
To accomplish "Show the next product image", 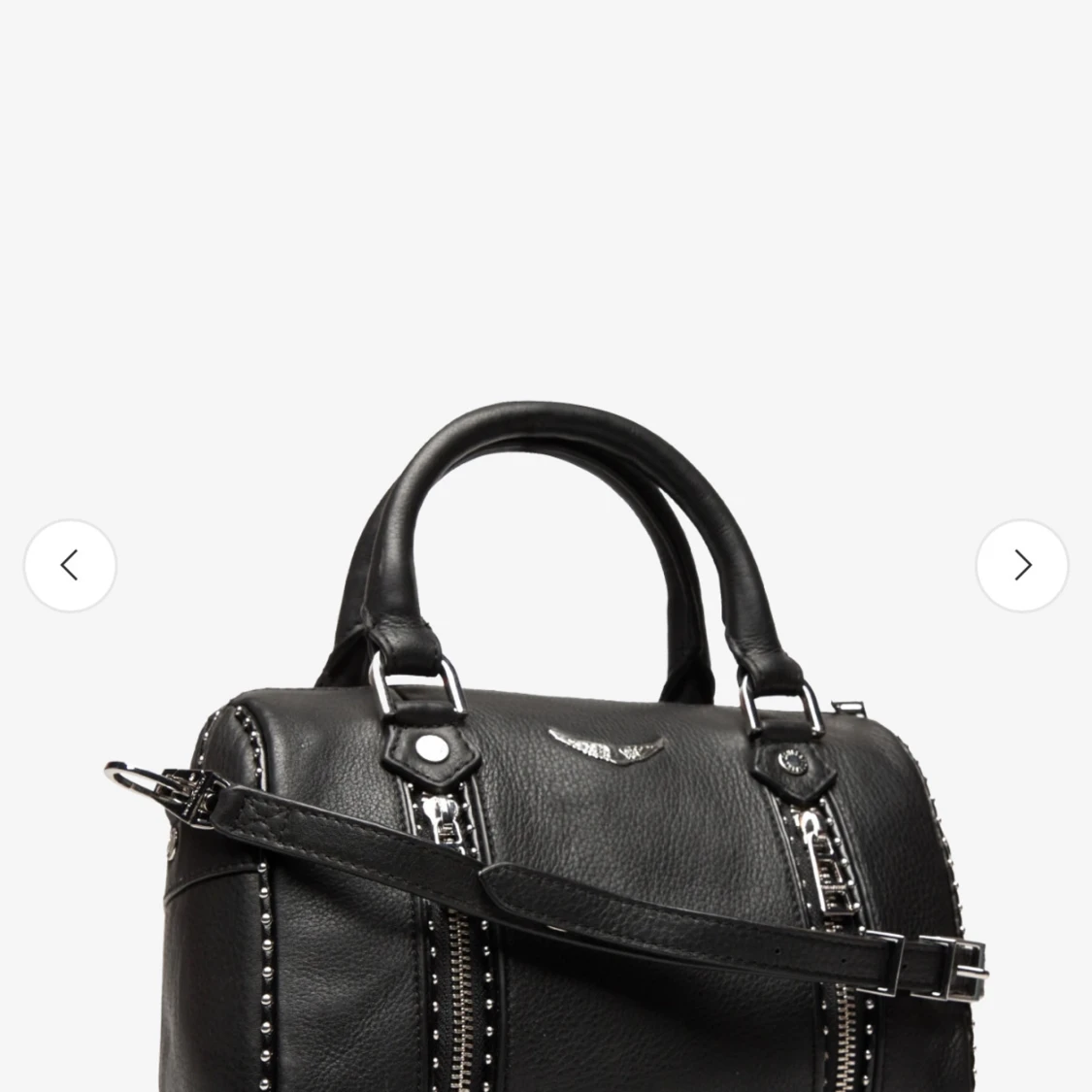I will point(1021,566).
